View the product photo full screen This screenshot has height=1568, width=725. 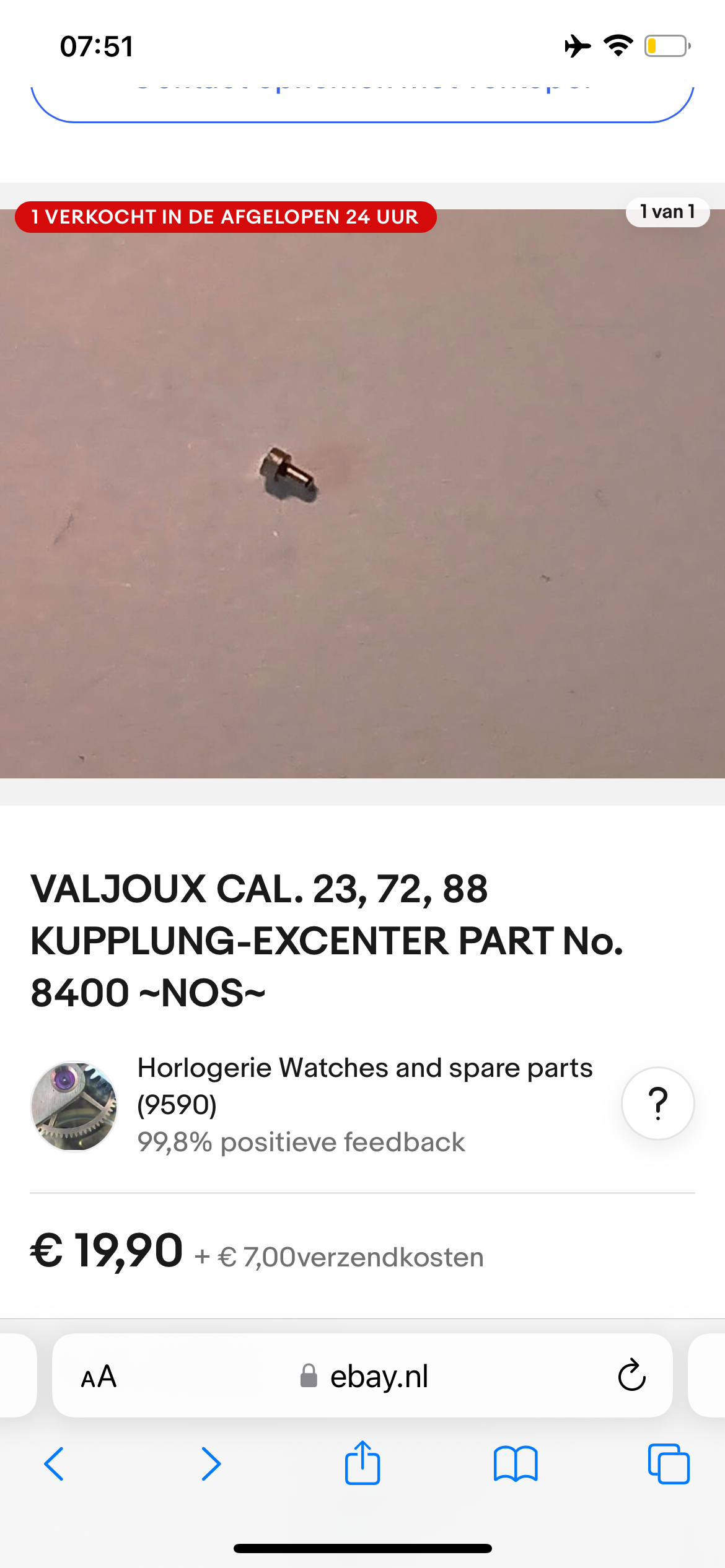362,494
